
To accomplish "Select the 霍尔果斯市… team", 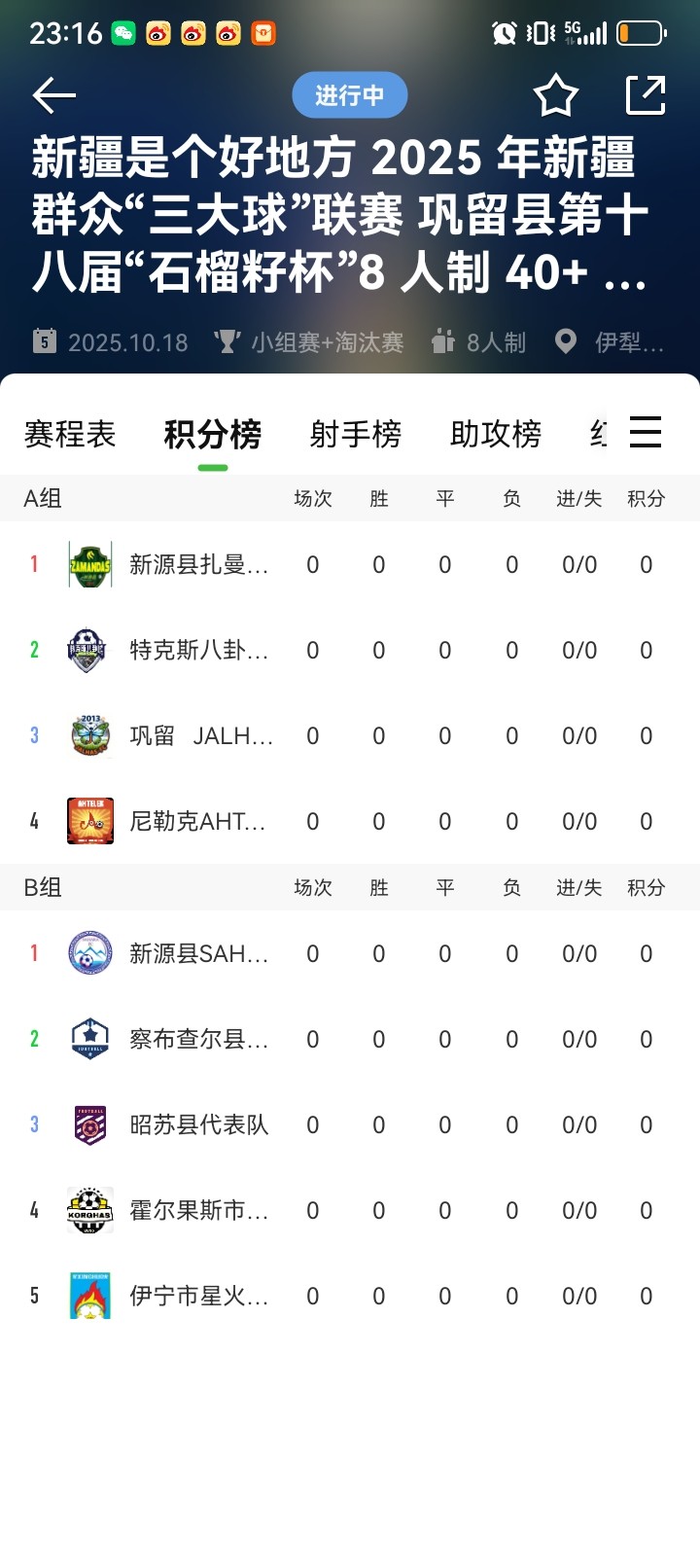I will tap(198, 1211).
